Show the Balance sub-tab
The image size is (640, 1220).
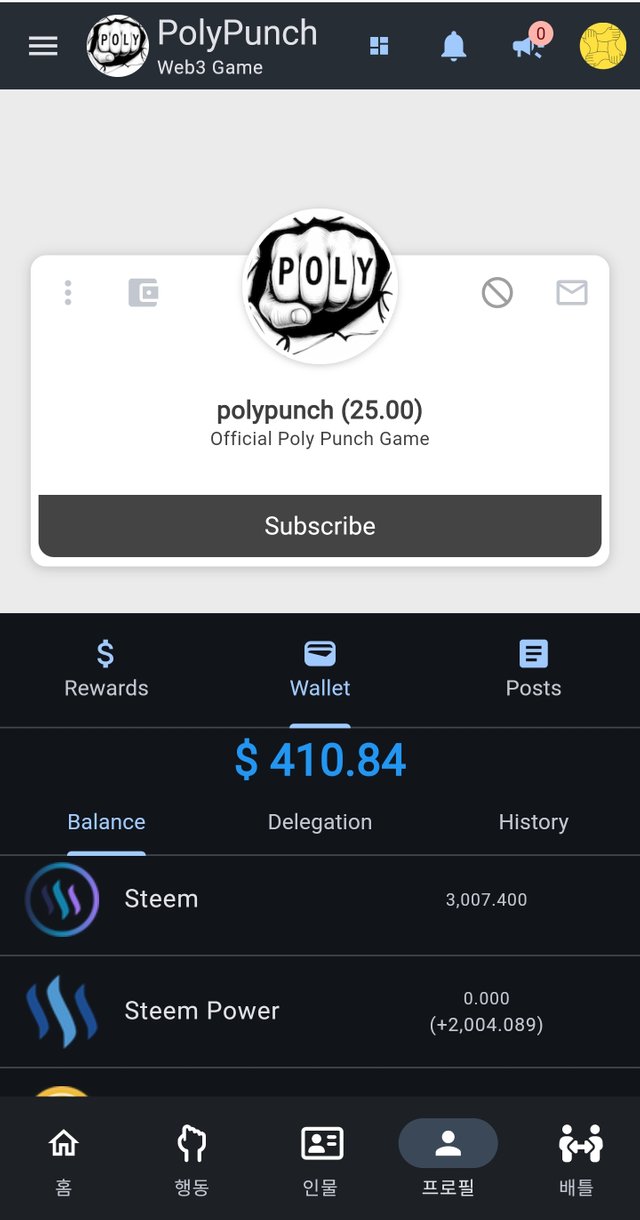(106, 822)
